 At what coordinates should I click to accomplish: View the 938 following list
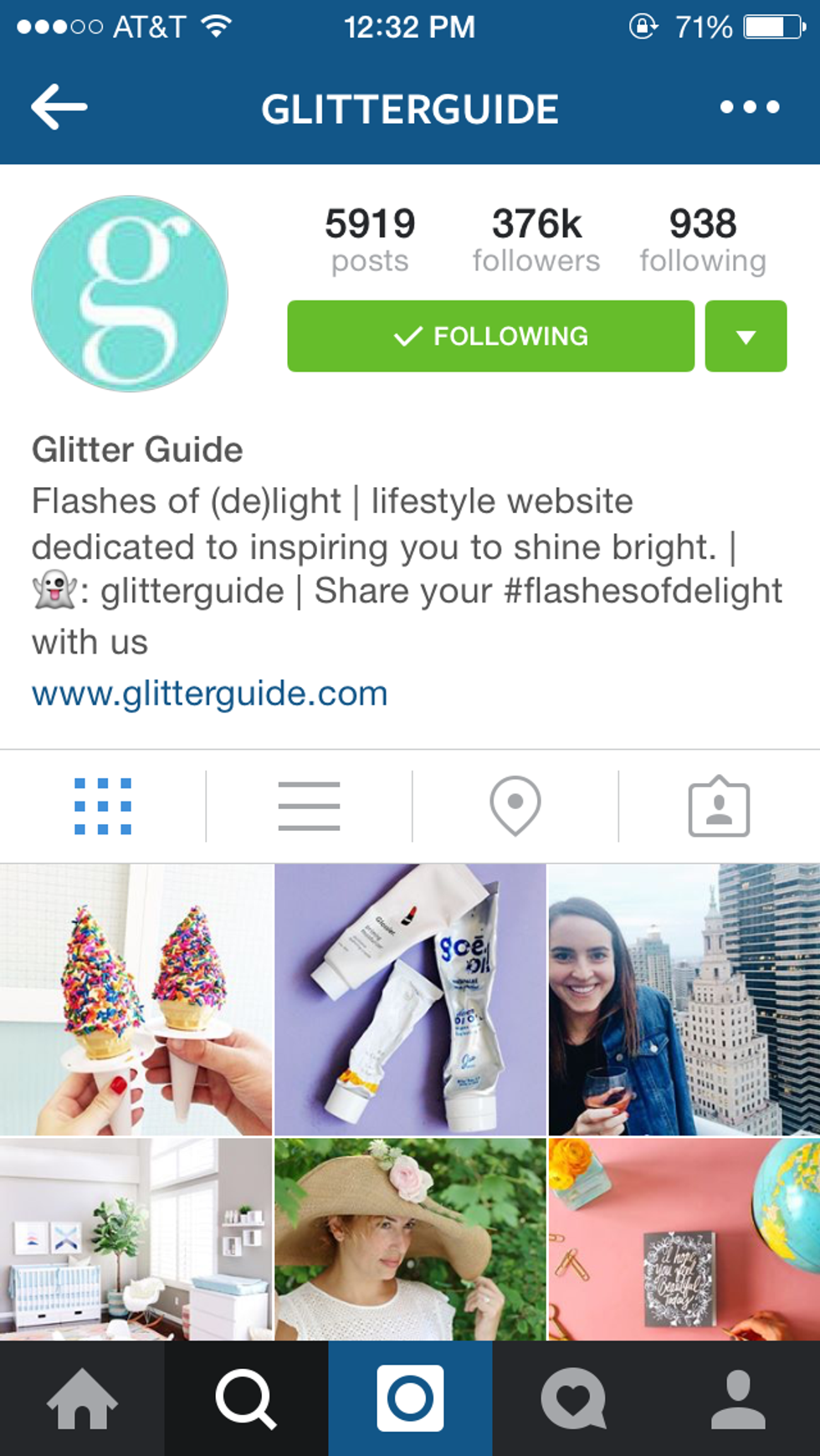point(703,240)
